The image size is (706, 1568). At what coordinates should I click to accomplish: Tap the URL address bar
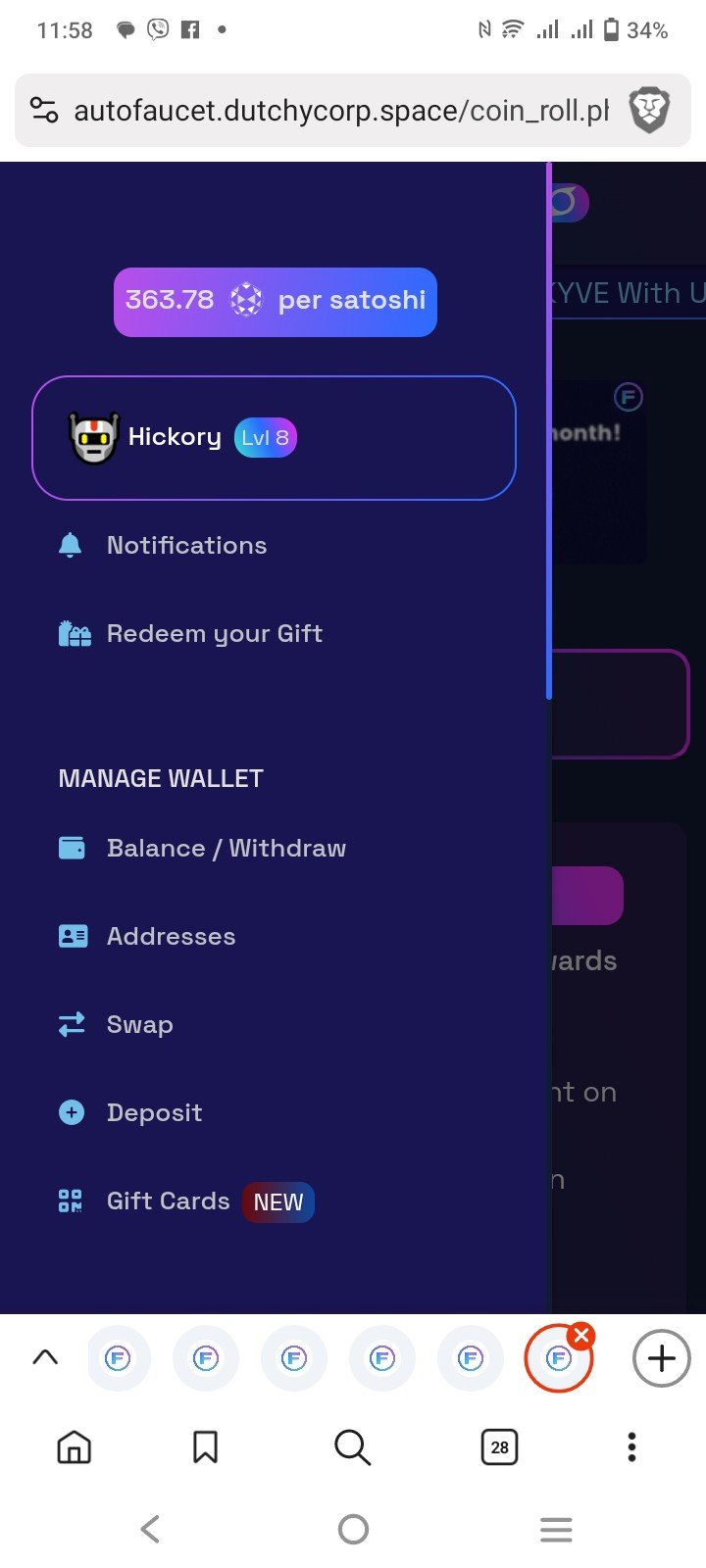tap(341, 111)
